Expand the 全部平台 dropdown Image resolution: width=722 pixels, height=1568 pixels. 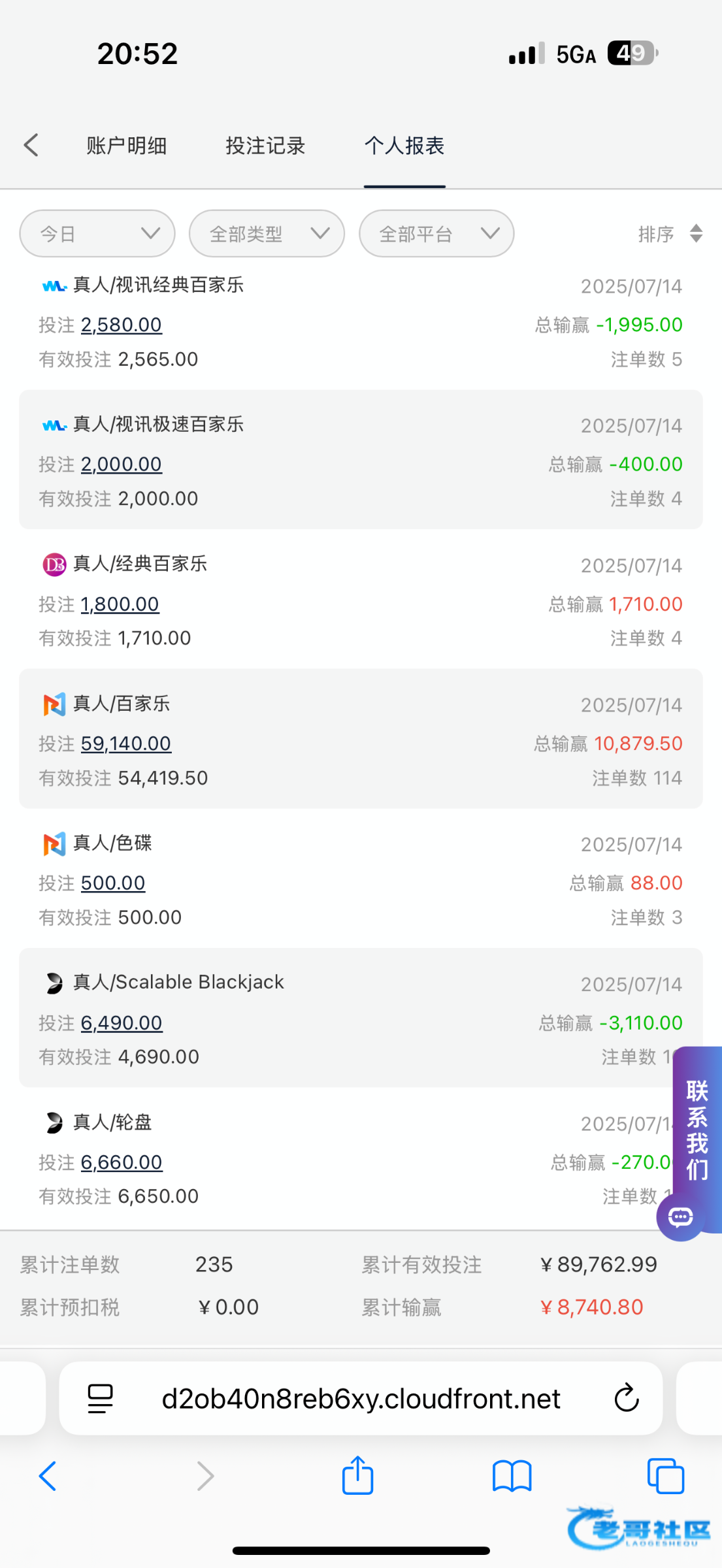point(436,233)
